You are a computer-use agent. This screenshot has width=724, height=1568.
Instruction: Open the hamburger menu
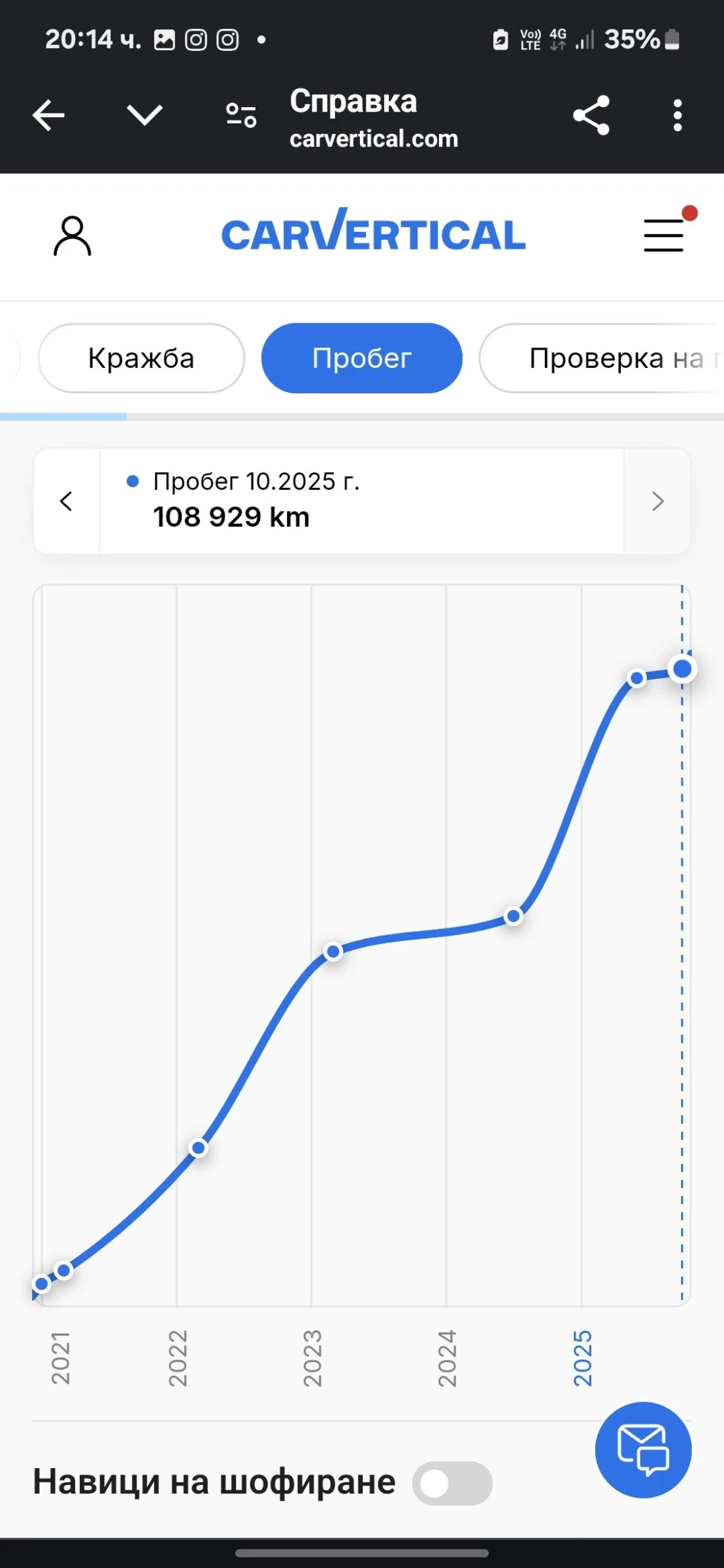pyautogui.click(x=664, y=235)
